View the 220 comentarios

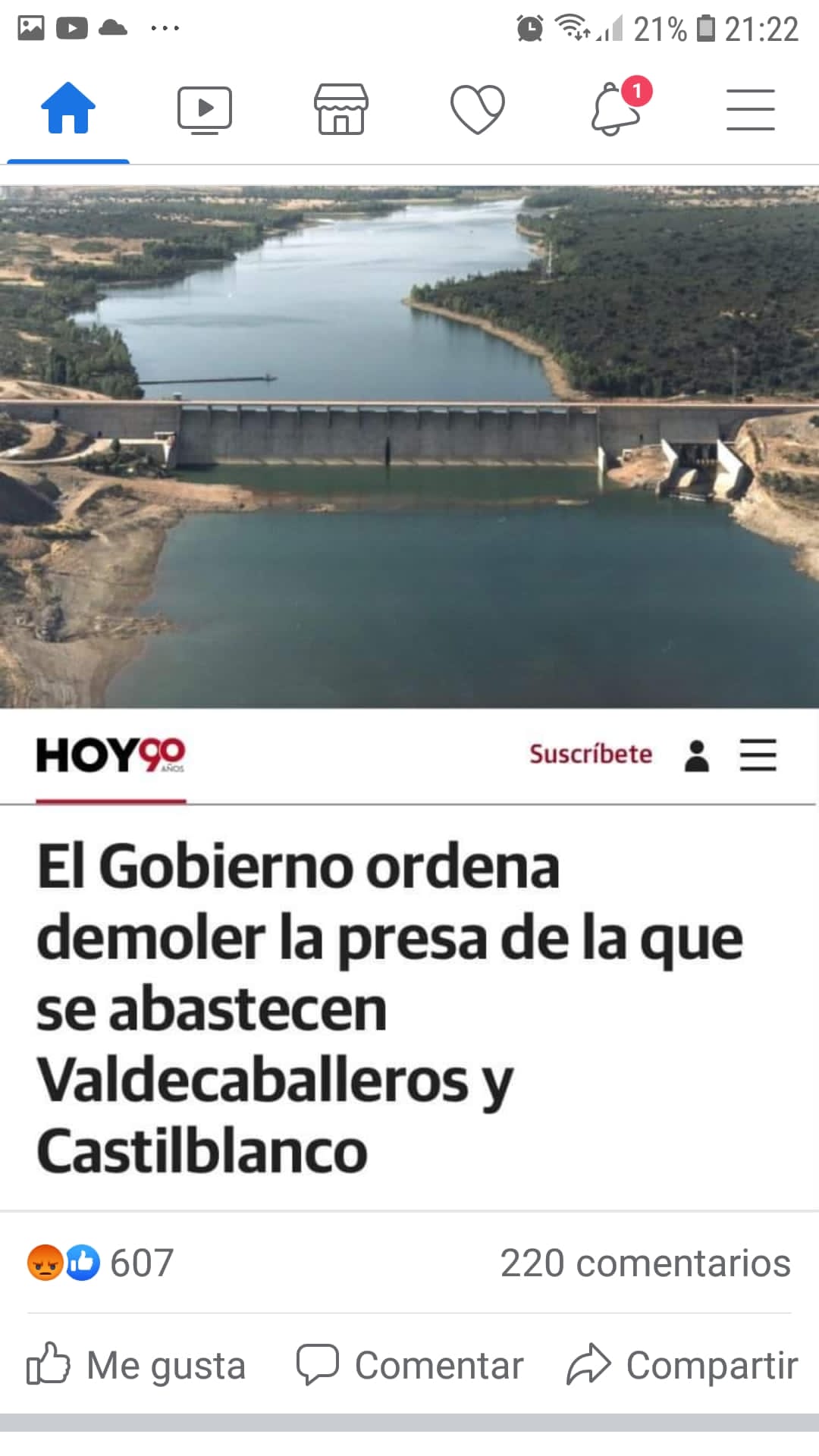pos(645,1263)
